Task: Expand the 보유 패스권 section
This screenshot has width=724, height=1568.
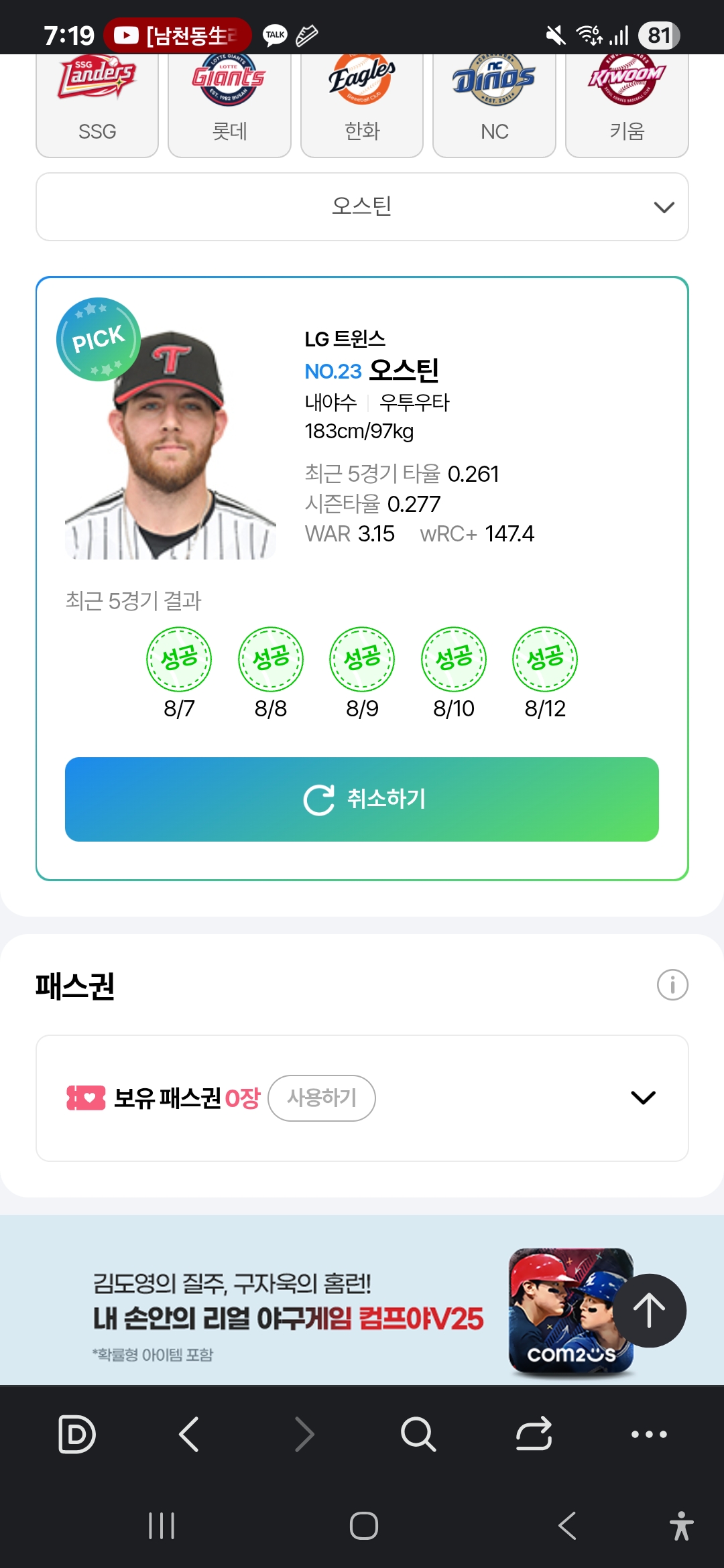Action: 643,1098
